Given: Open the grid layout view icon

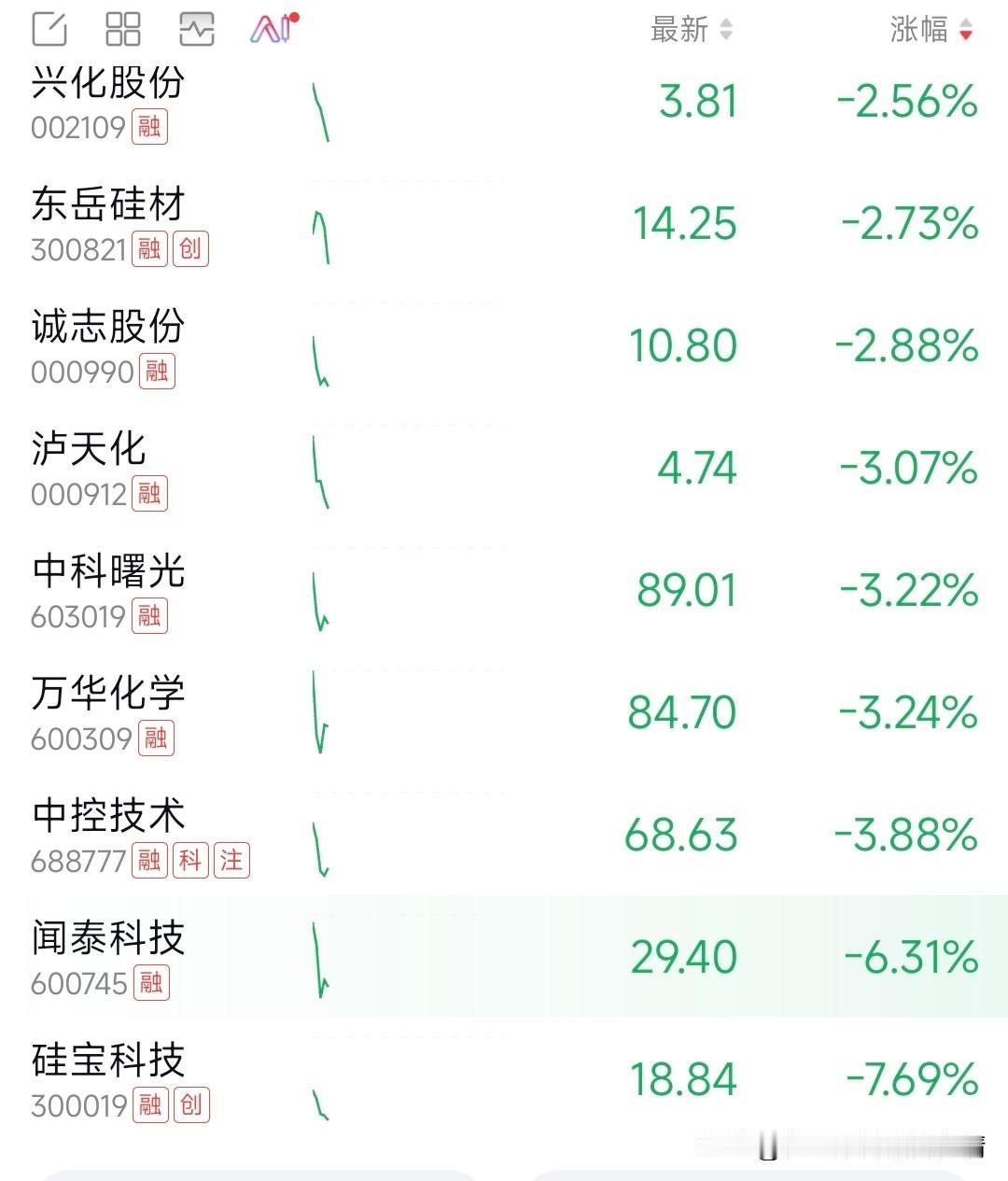Looking at the screenshot, I should [121, 30].
